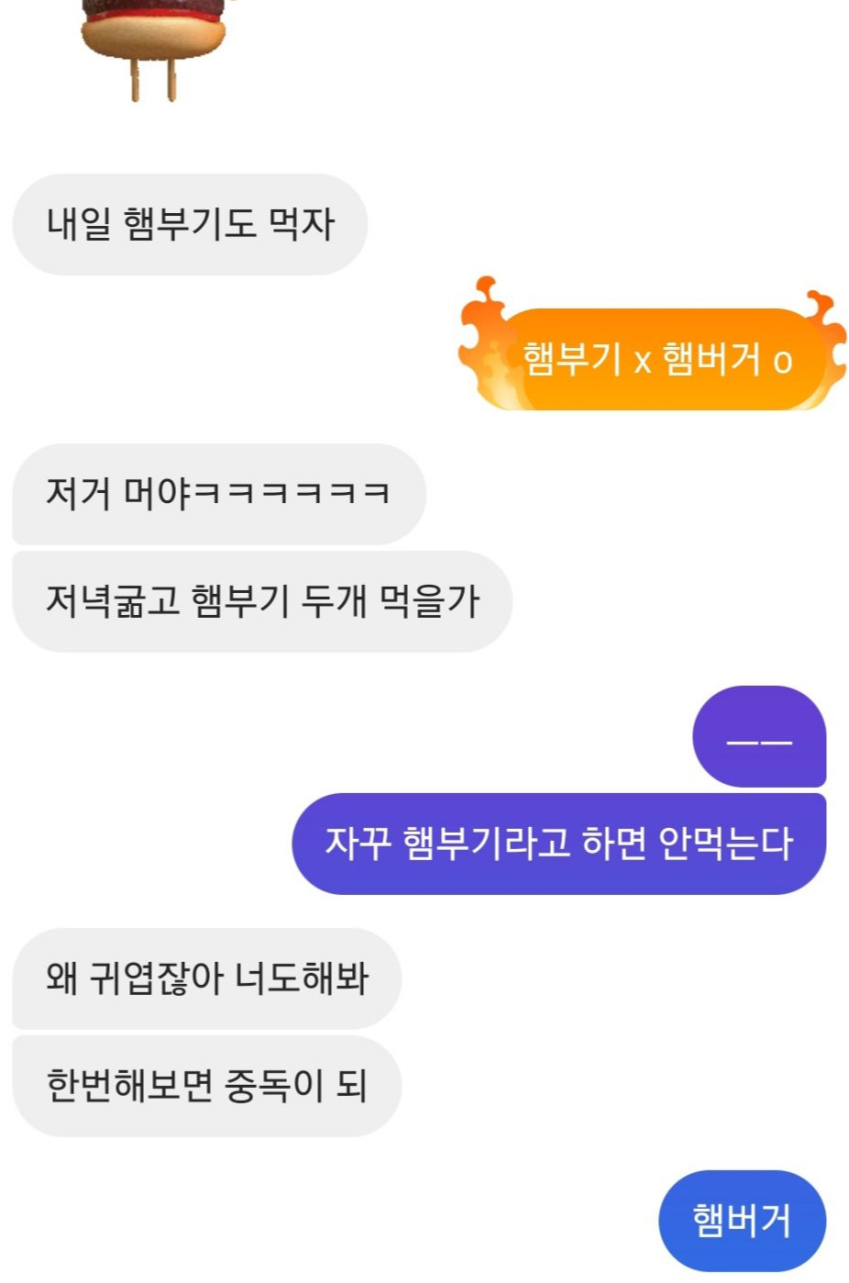849x1283 pixels.
Task: Select the '내일 햄부기도 먹자' message bubble
Action: [190, 225]
